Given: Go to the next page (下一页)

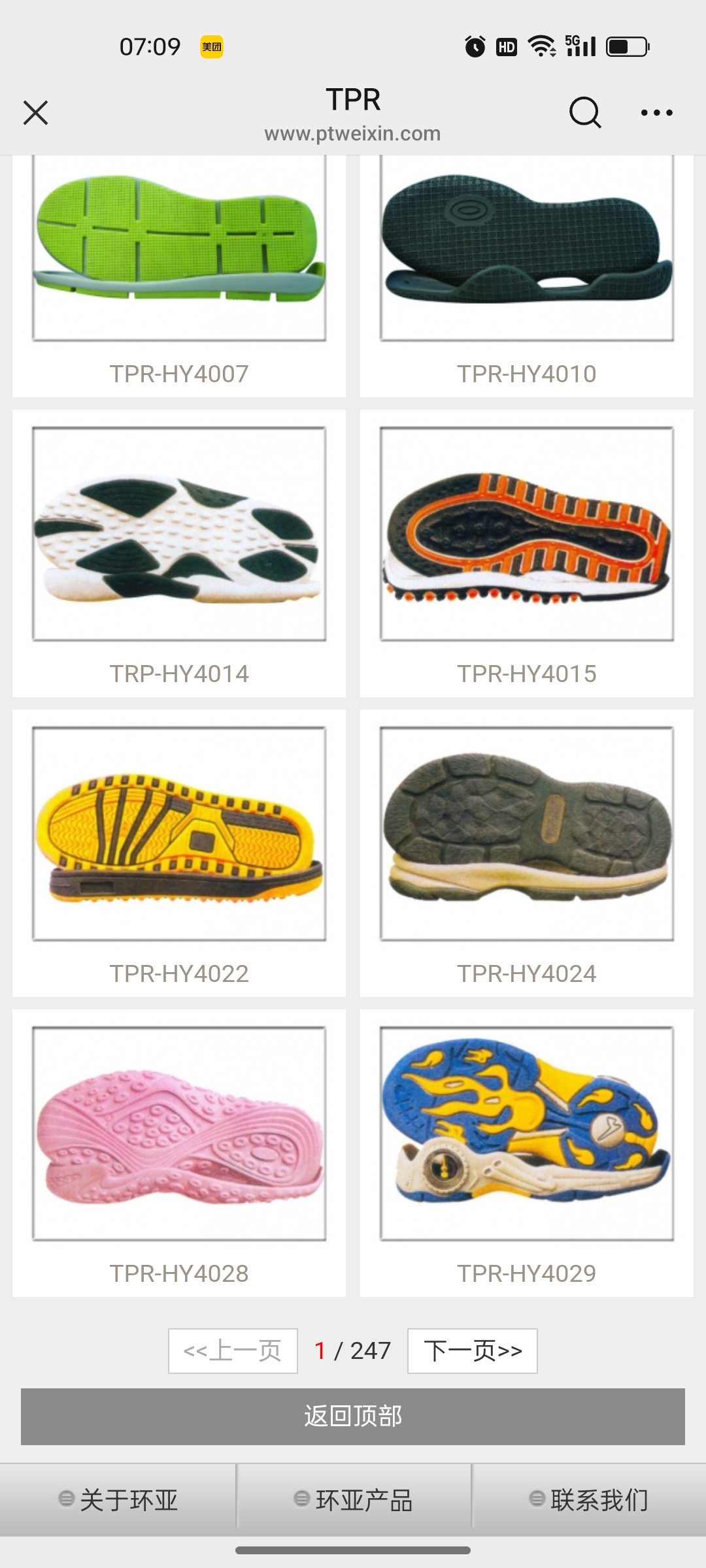Looking at the screenshot, I should (473, 1350).
